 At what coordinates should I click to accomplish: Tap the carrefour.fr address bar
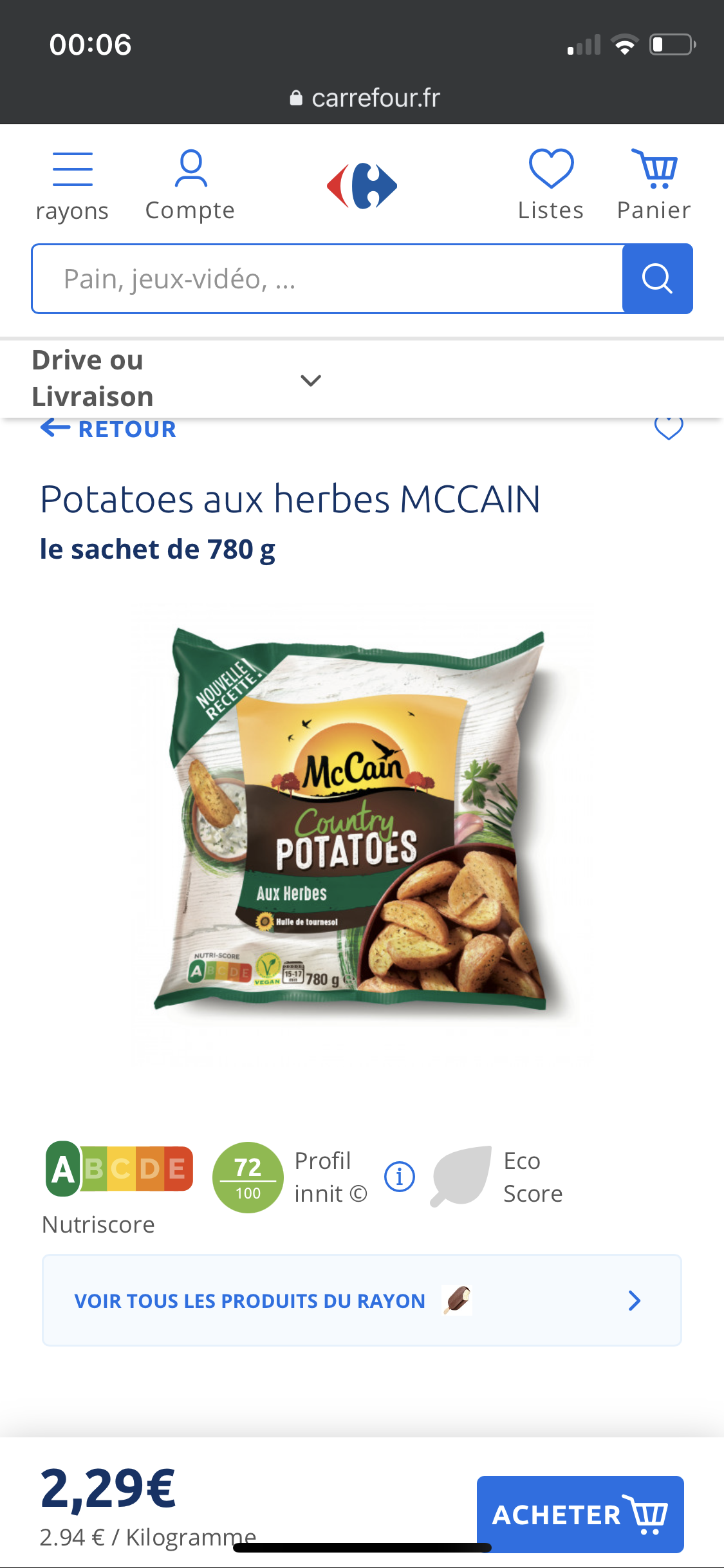tap(364, 98)
